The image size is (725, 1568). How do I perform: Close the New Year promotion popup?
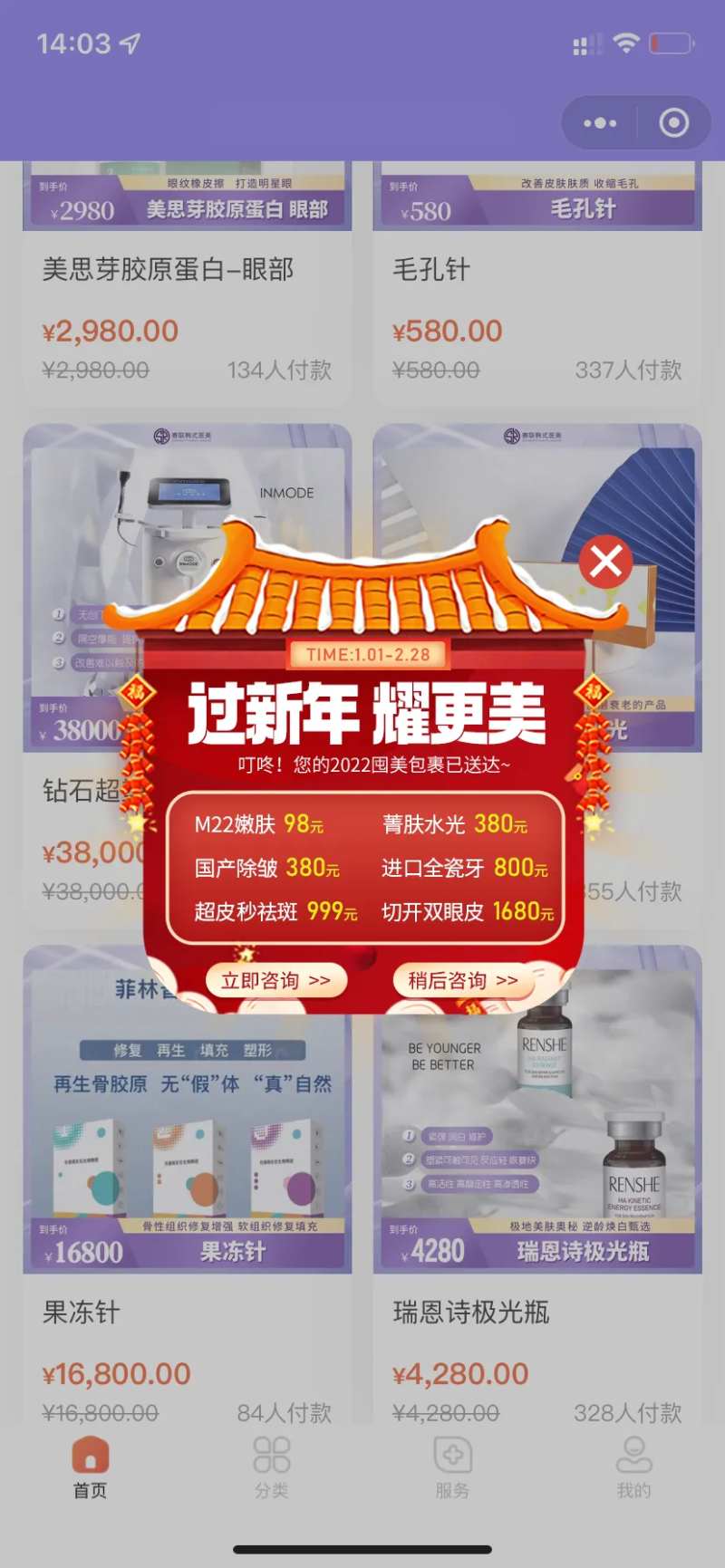(x=605, y=562)
